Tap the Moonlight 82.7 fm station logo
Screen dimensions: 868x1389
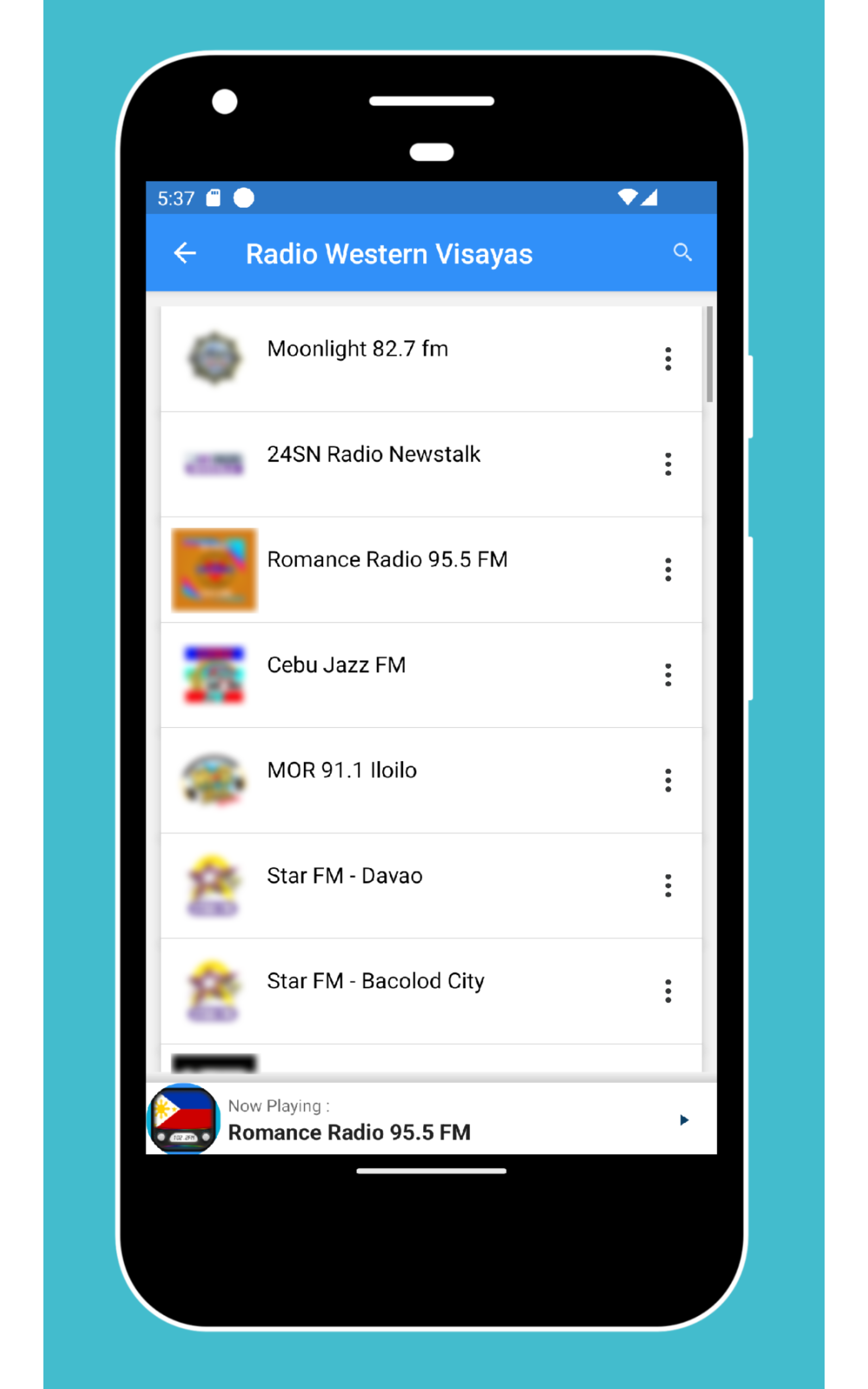(214, 357)
